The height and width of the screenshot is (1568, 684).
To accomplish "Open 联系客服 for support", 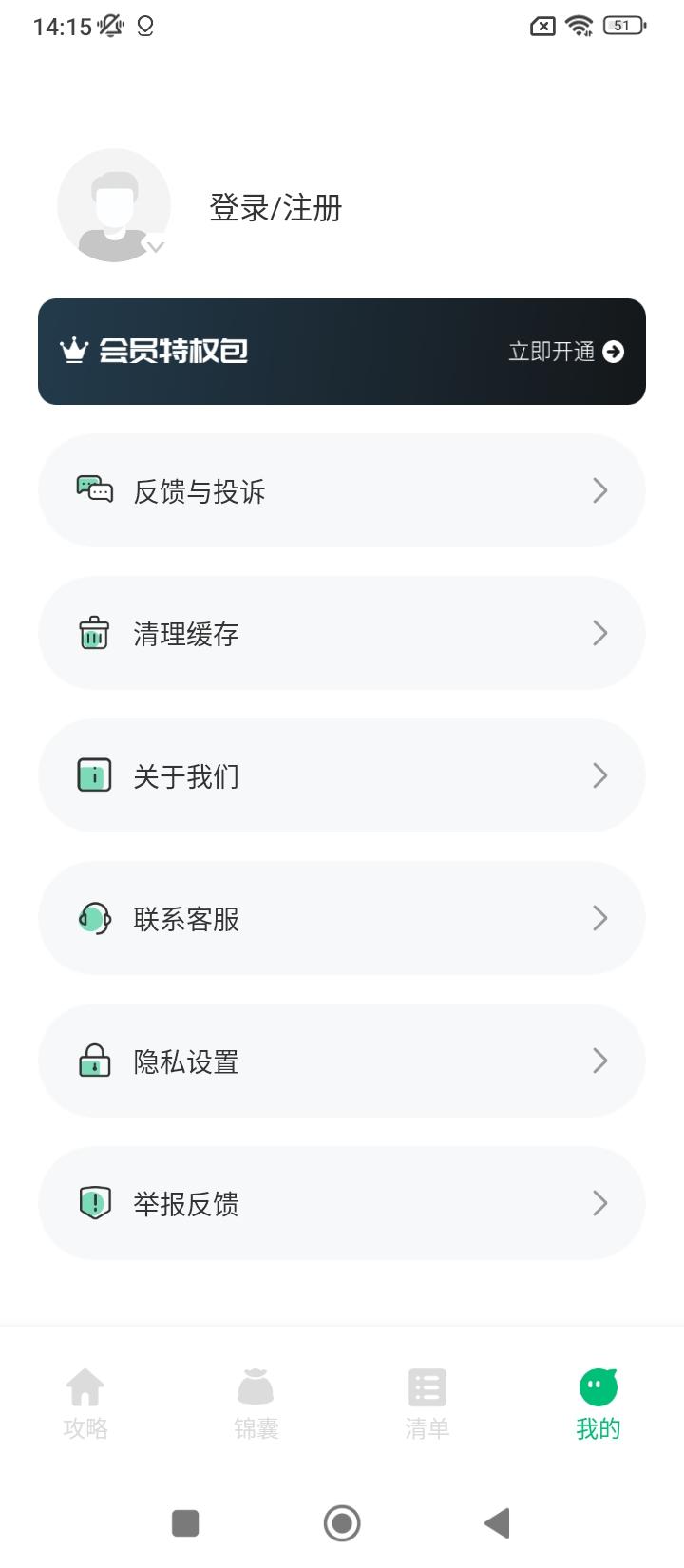I will (x=342, y=918).
